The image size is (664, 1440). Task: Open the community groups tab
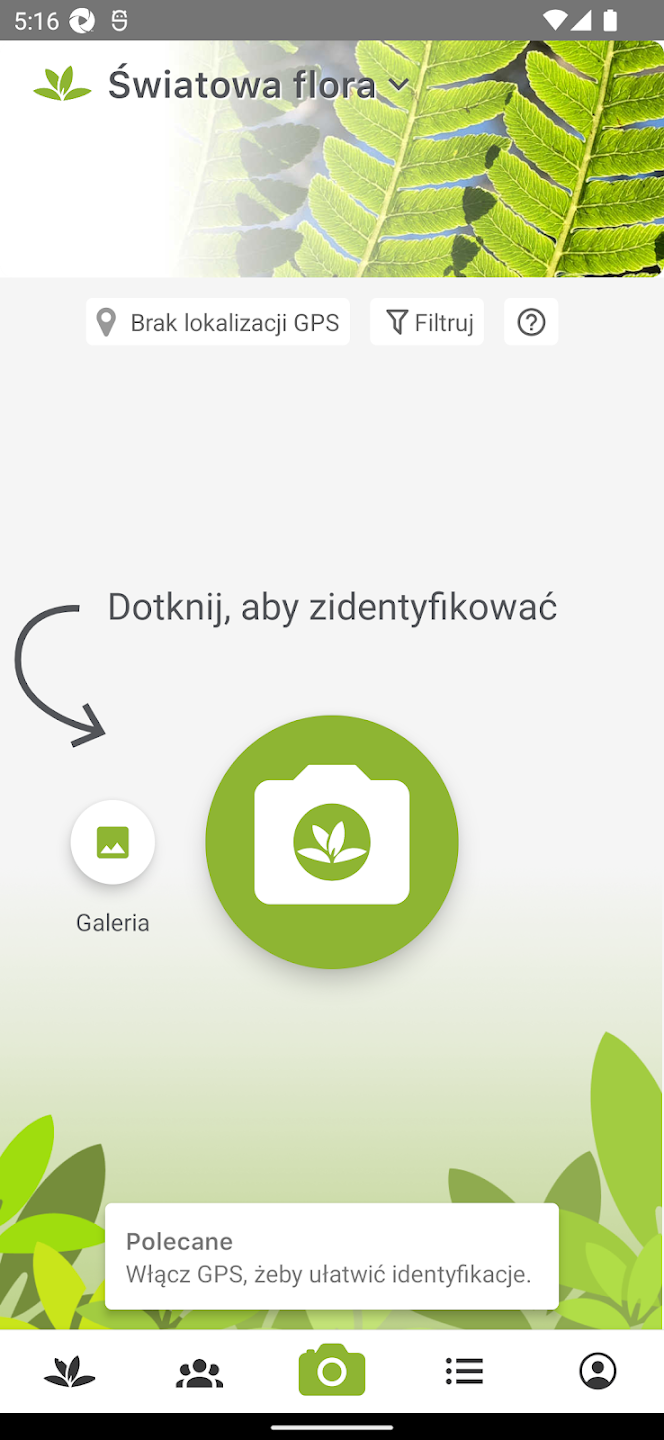pyautogui.click(x=200, y=1371)
